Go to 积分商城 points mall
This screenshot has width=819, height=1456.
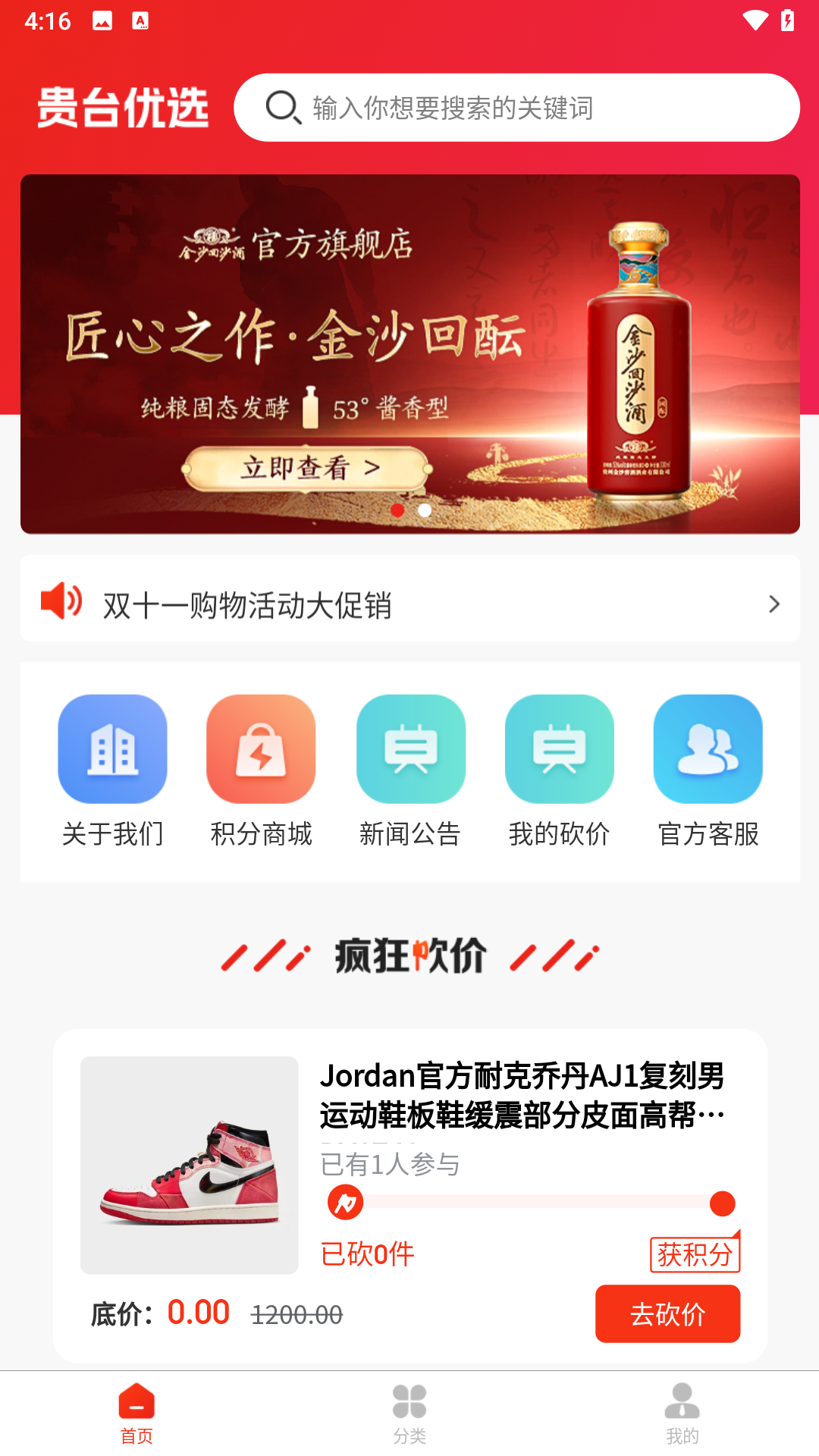click(261, 770)
